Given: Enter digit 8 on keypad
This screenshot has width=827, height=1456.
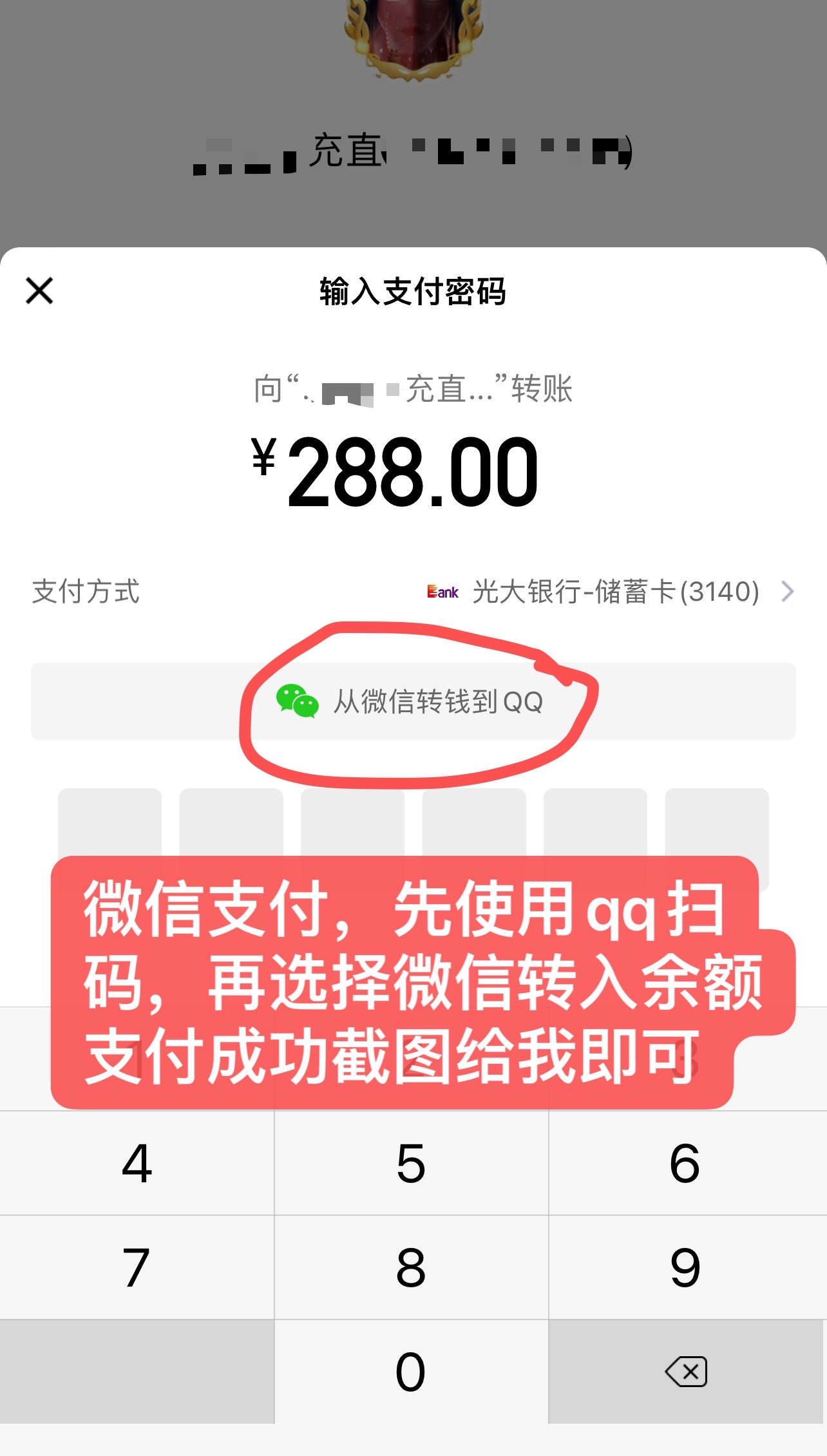Looking at the screenshot, I should [x=411, y=1267].
